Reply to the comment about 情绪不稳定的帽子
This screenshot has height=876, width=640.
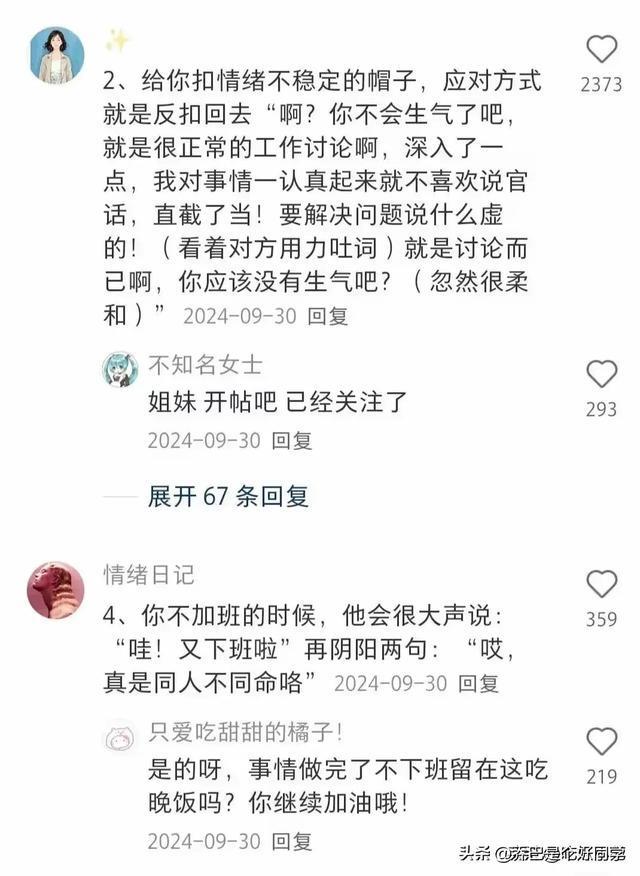point(327,316)
